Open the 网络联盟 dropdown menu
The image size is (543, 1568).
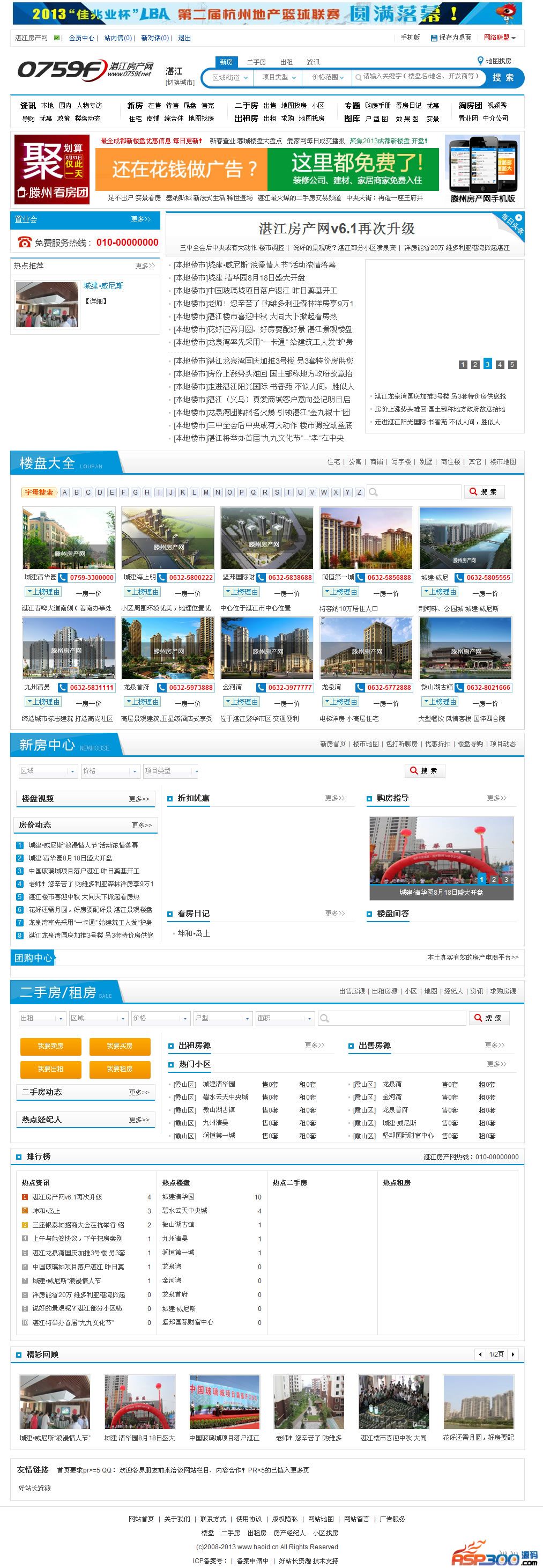(499, 38)
